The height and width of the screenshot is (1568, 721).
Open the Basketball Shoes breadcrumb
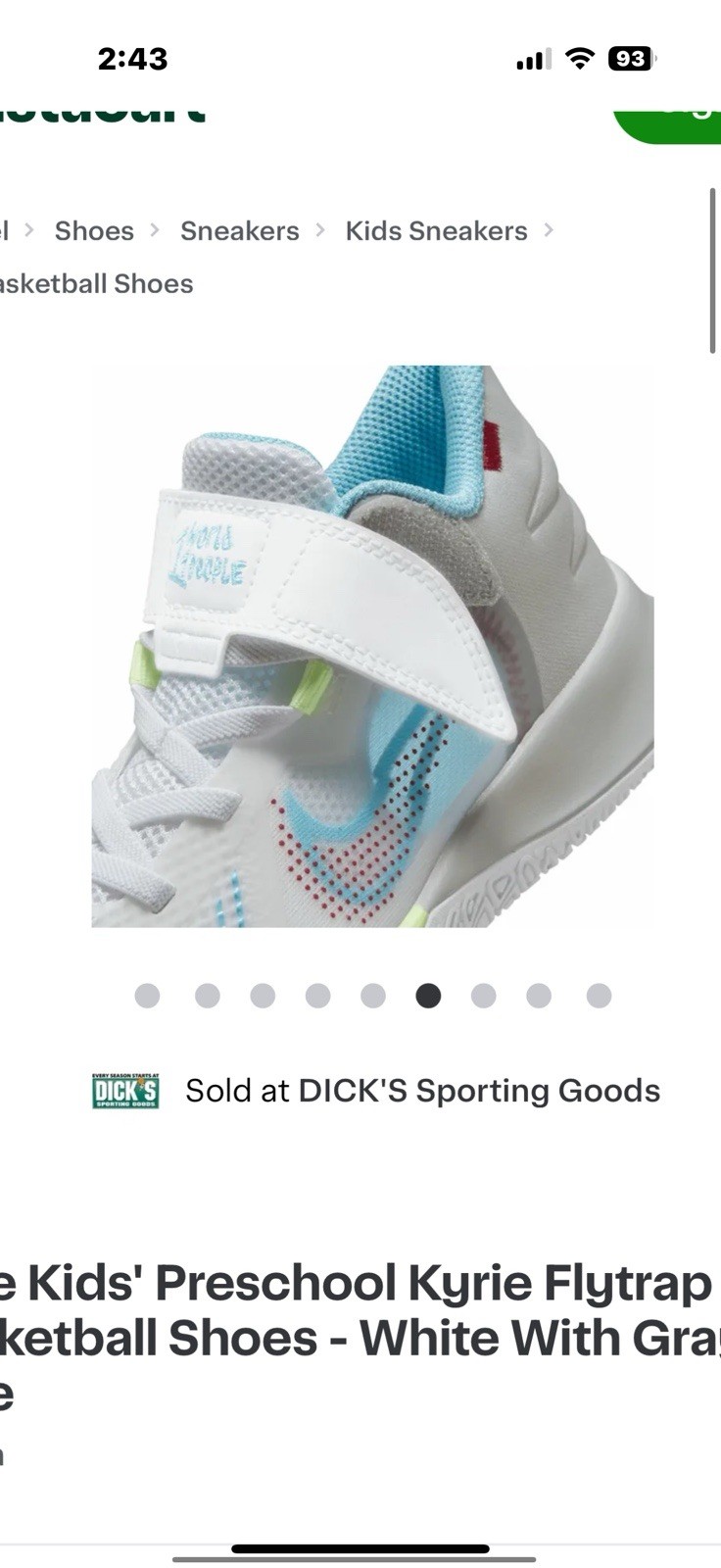[x=96, y=284]
